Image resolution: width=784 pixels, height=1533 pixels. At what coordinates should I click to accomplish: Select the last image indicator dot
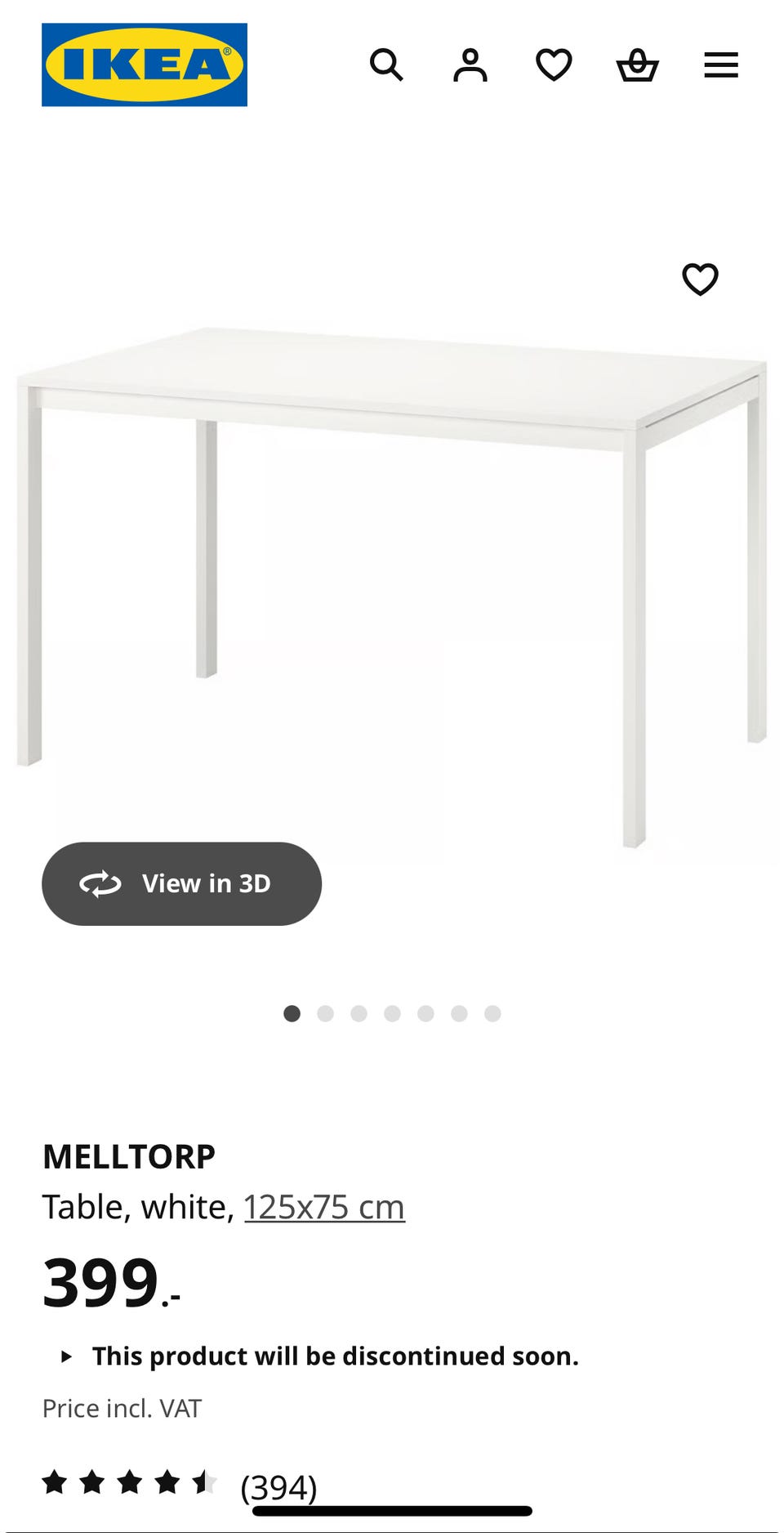click(x=491, y=1012)
